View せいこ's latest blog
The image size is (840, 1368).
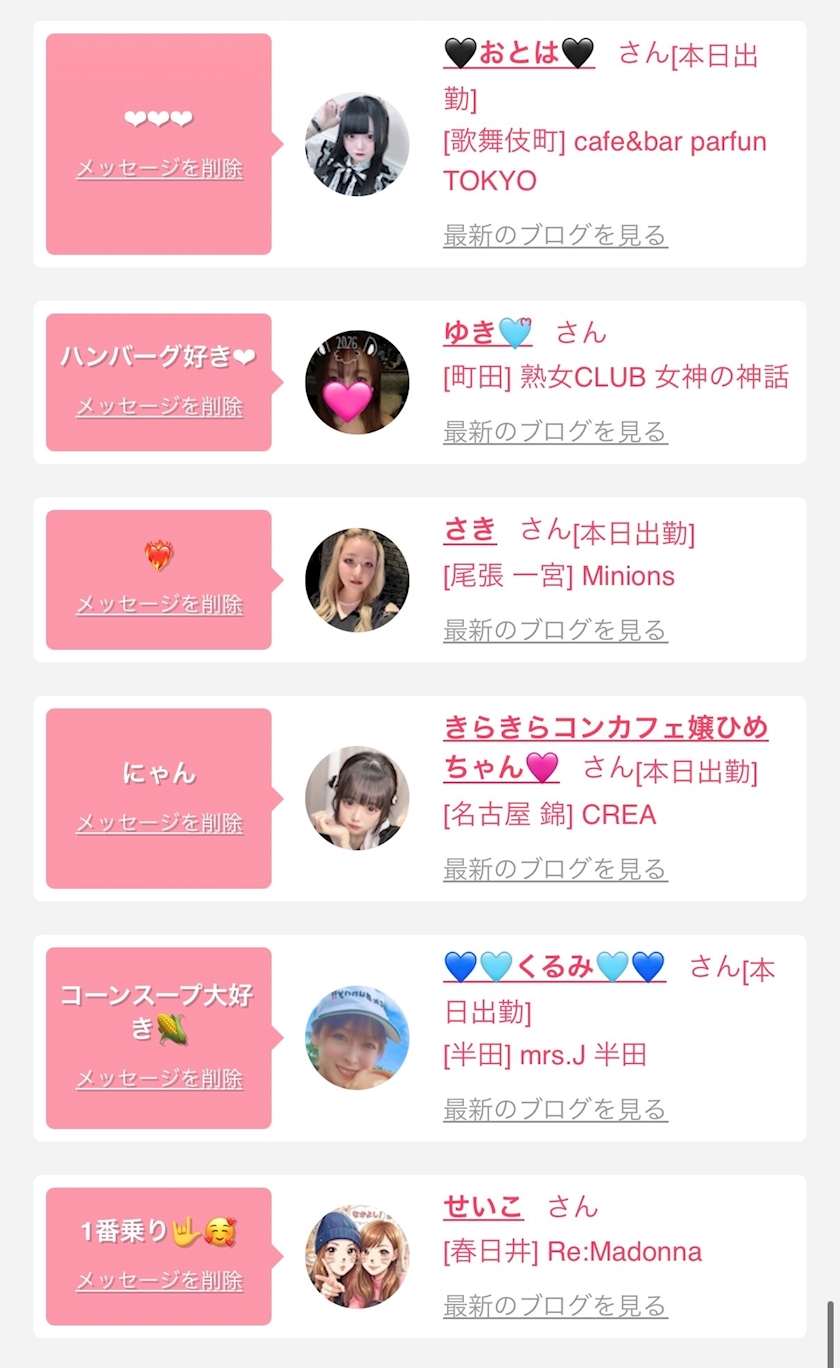[555, 1306]
